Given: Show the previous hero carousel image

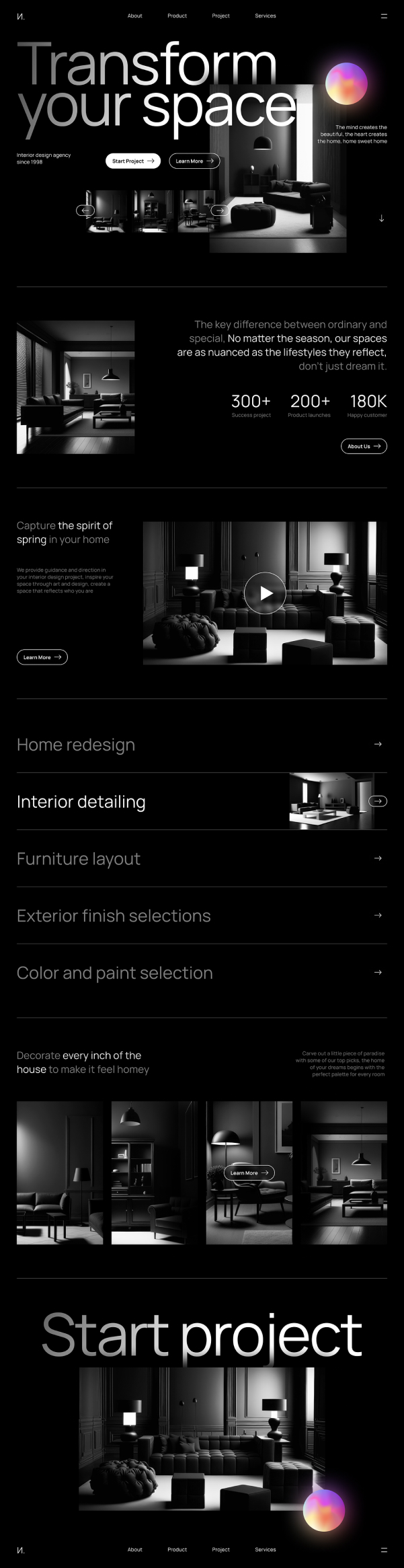Looking at the screenshot, I should [85, 211].
